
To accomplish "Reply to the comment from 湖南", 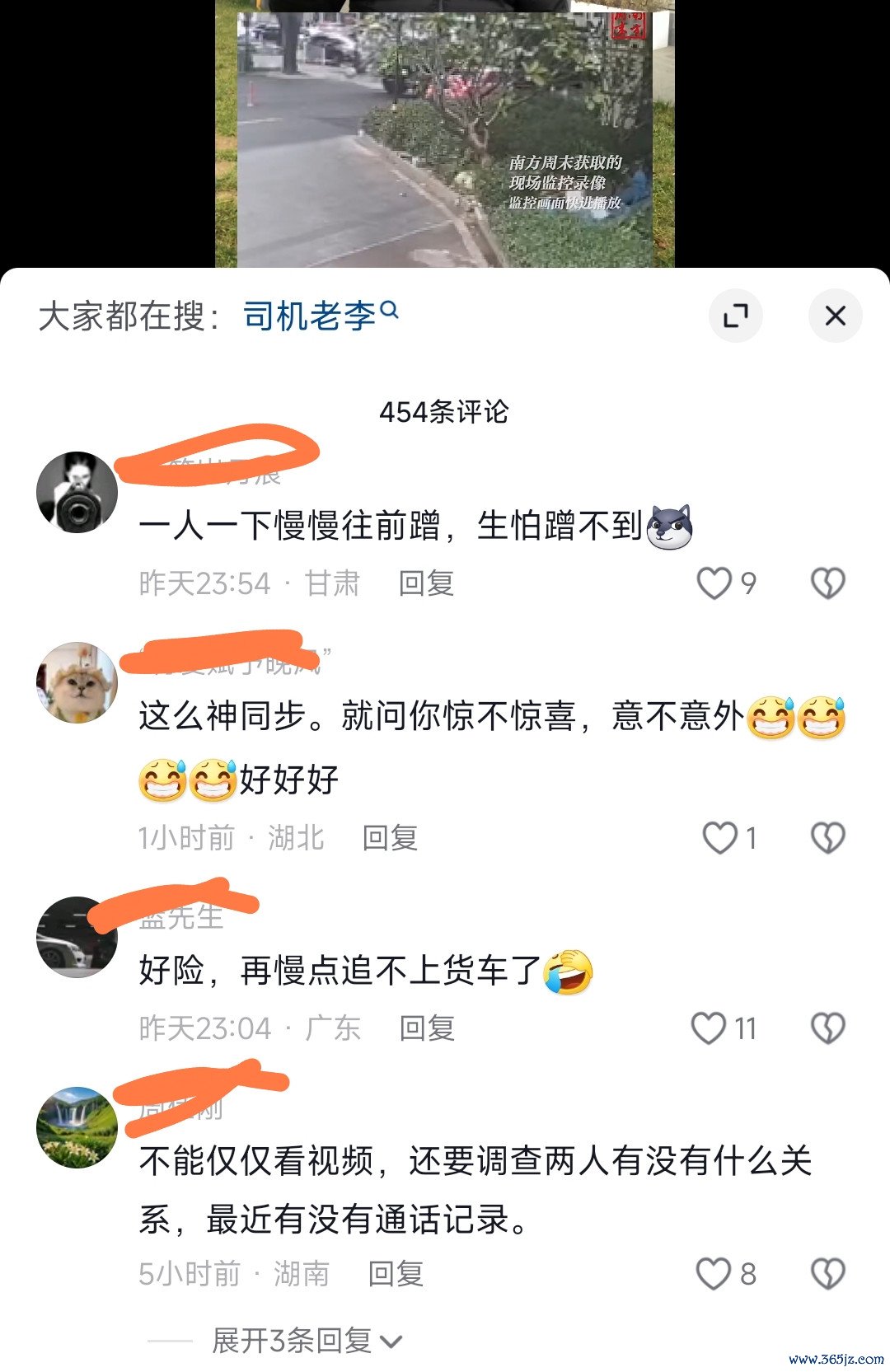I will (x=396, y=1274).
